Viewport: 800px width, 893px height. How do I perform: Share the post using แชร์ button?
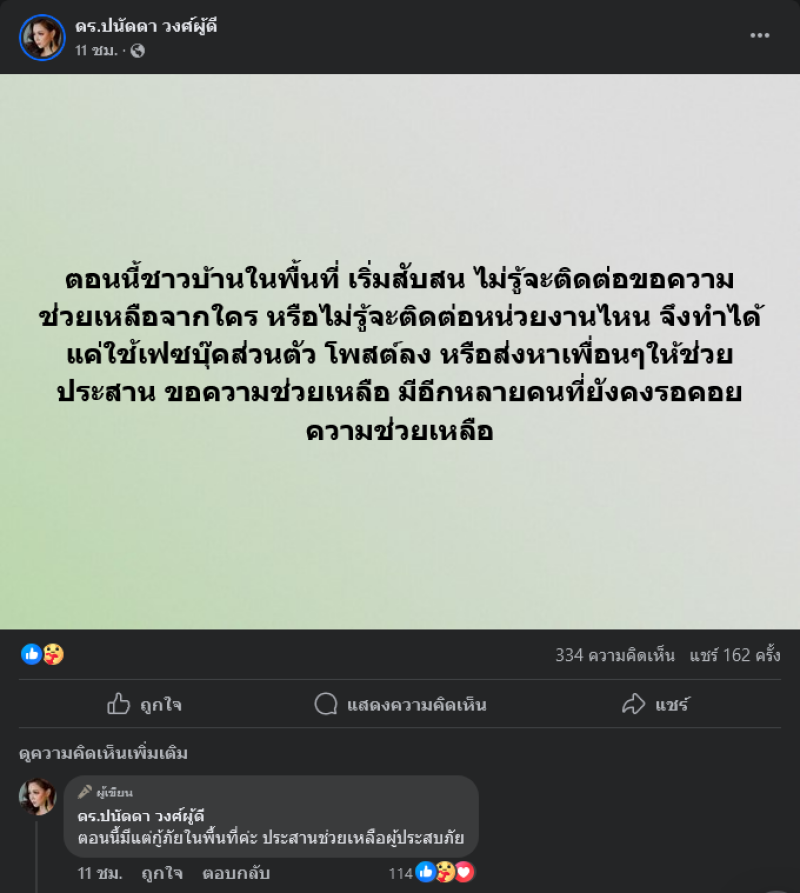(655, 704)
